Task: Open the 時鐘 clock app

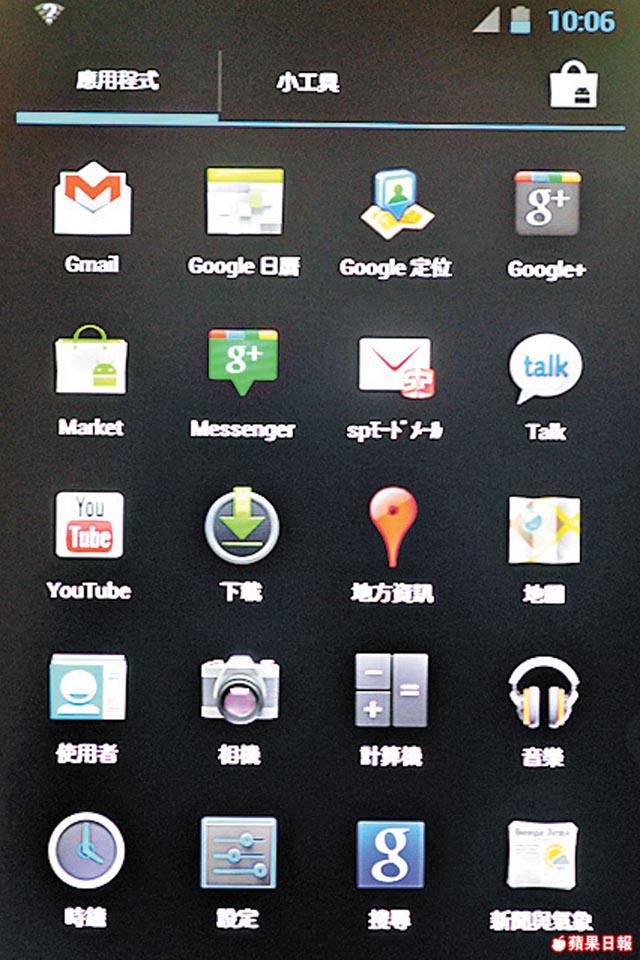Action: 87,852
